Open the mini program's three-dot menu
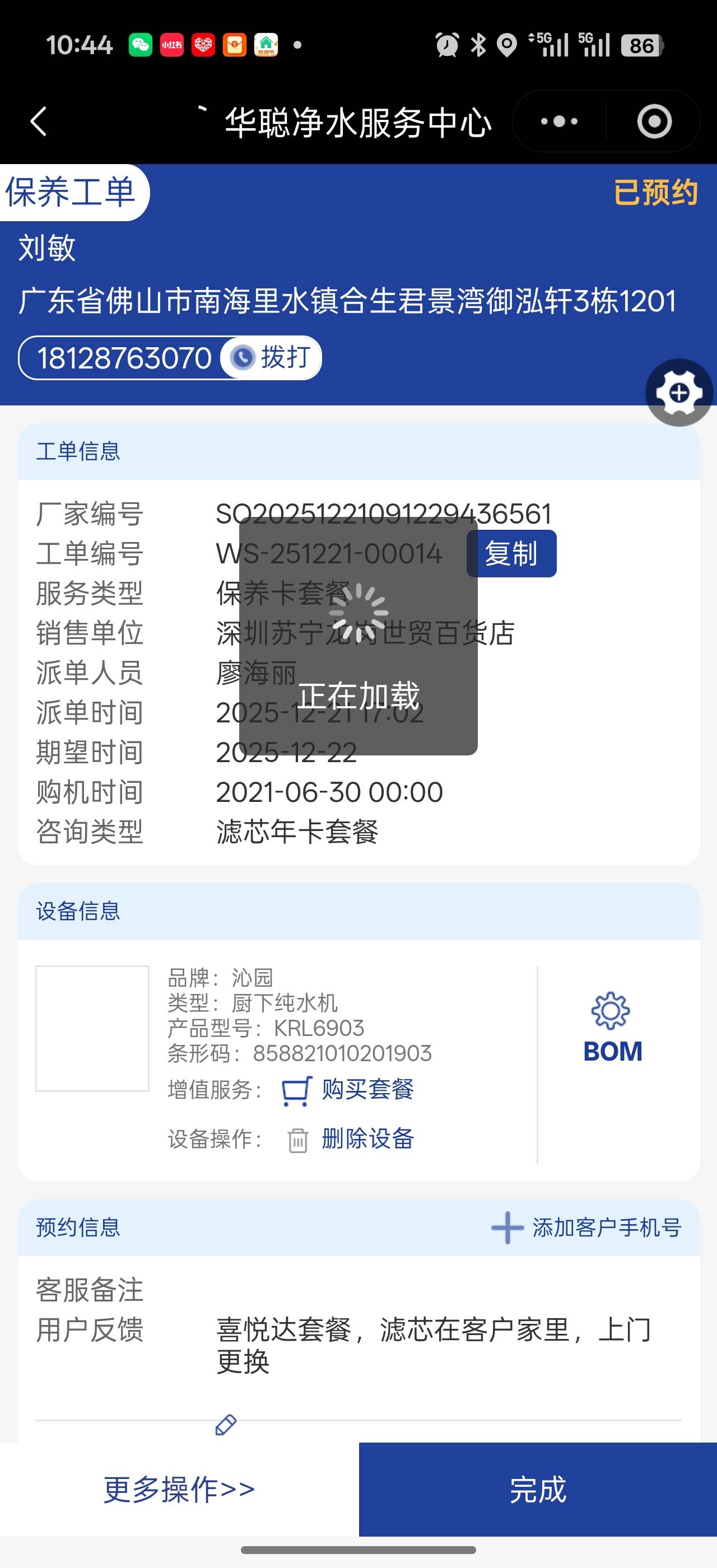The height and width of the screenshot is (1568, 717). click(x=558, y=121)
